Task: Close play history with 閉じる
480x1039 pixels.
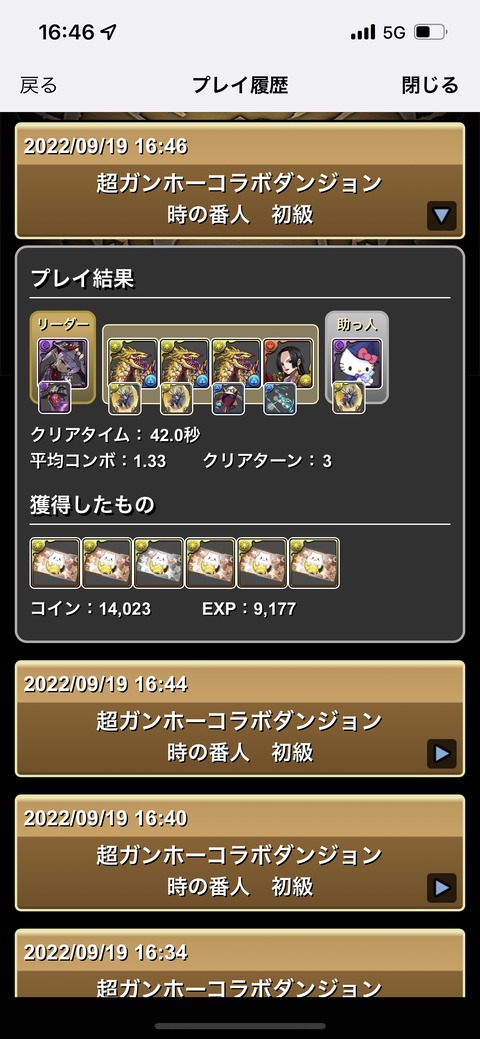Action: 430,85
